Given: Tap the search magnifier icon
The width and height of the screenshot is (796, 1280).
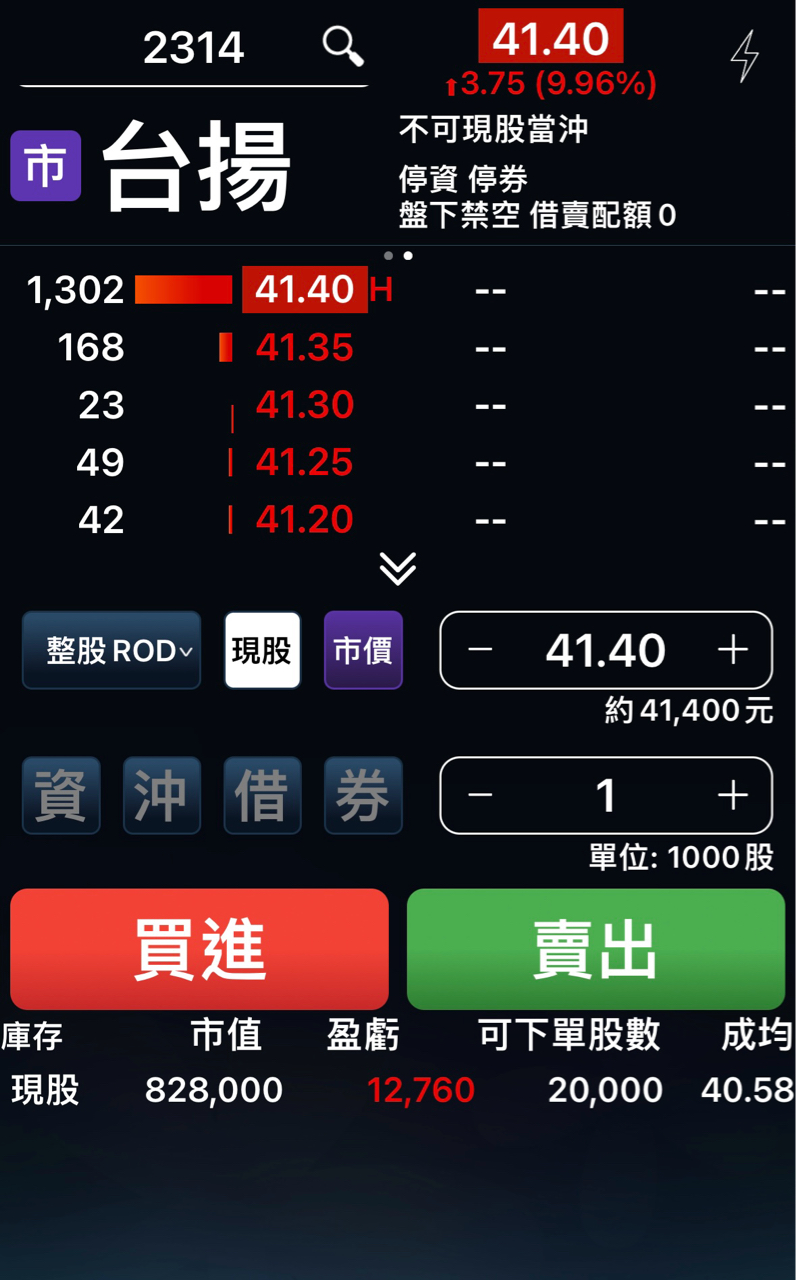Looking at the screenshot, I should click(x=343, y=46).
